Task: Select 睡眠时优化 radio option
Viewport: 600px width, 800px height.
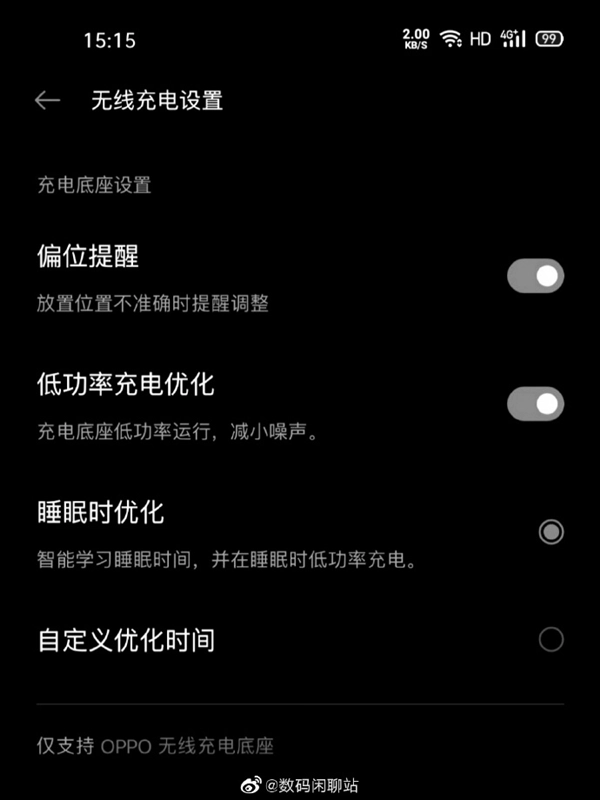Action: (x=550, y=532)
